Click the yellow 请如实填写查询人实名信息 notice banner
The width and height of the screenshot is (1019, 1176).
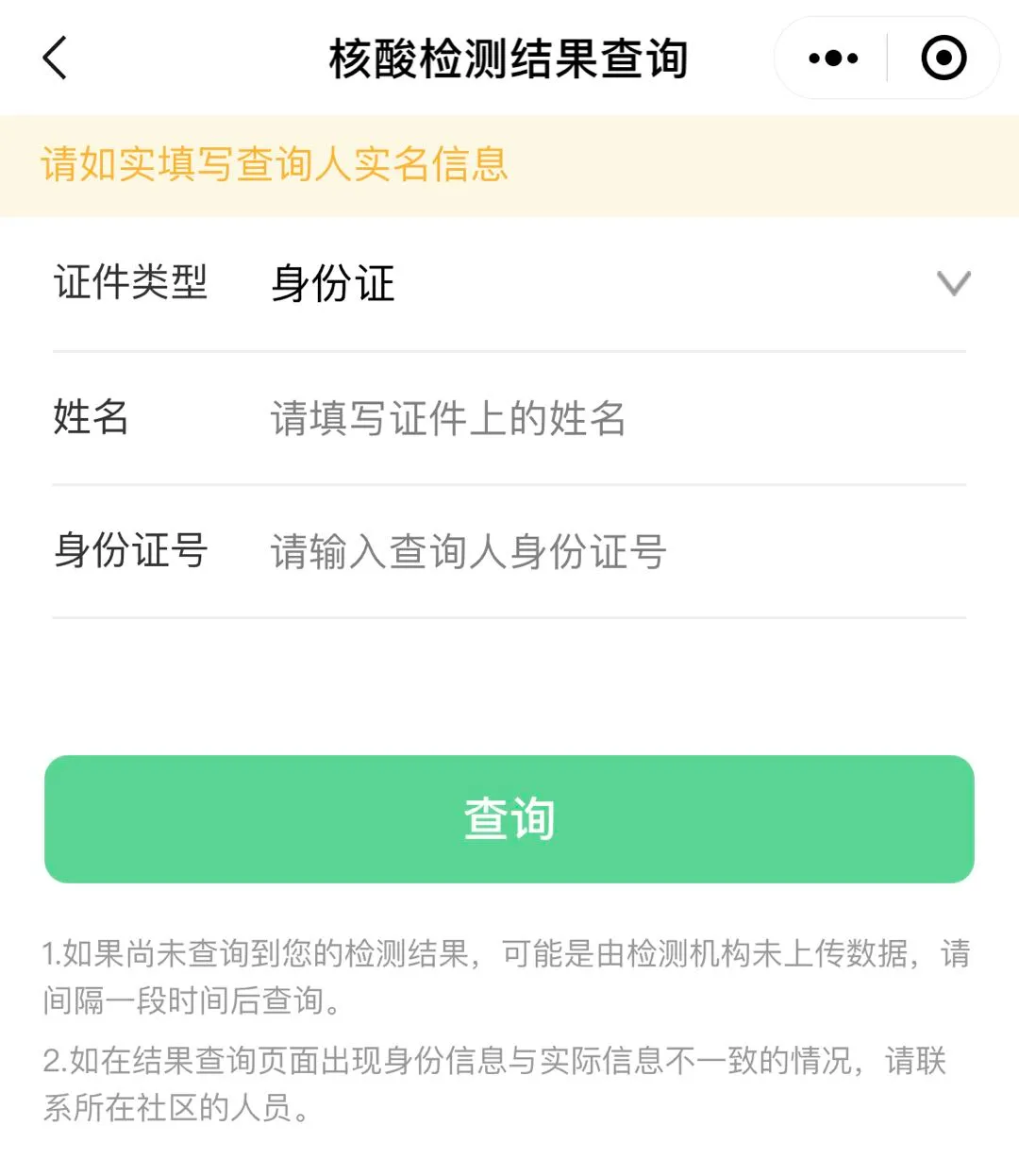tap(274, 164)
